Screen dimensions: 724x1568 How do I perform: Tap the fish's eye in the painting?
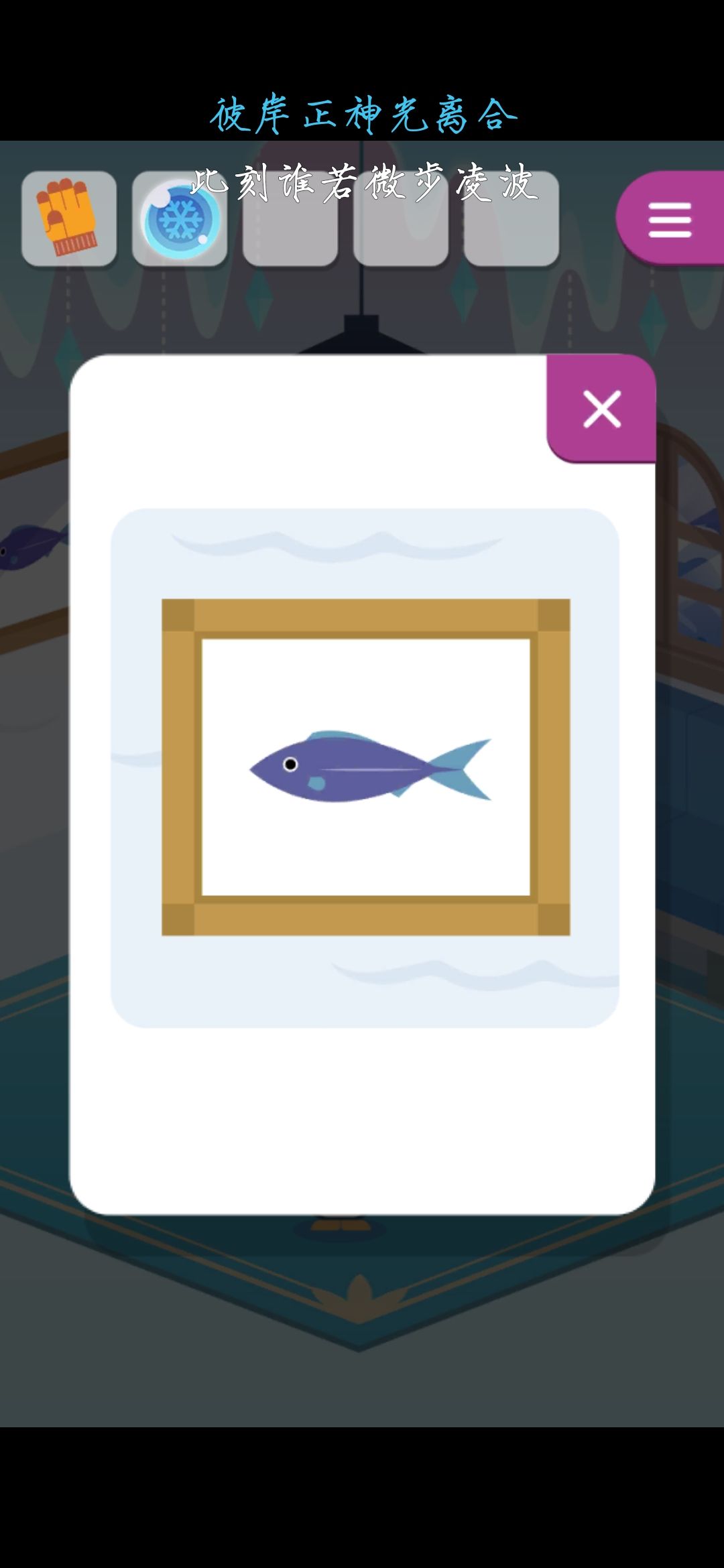292,763
